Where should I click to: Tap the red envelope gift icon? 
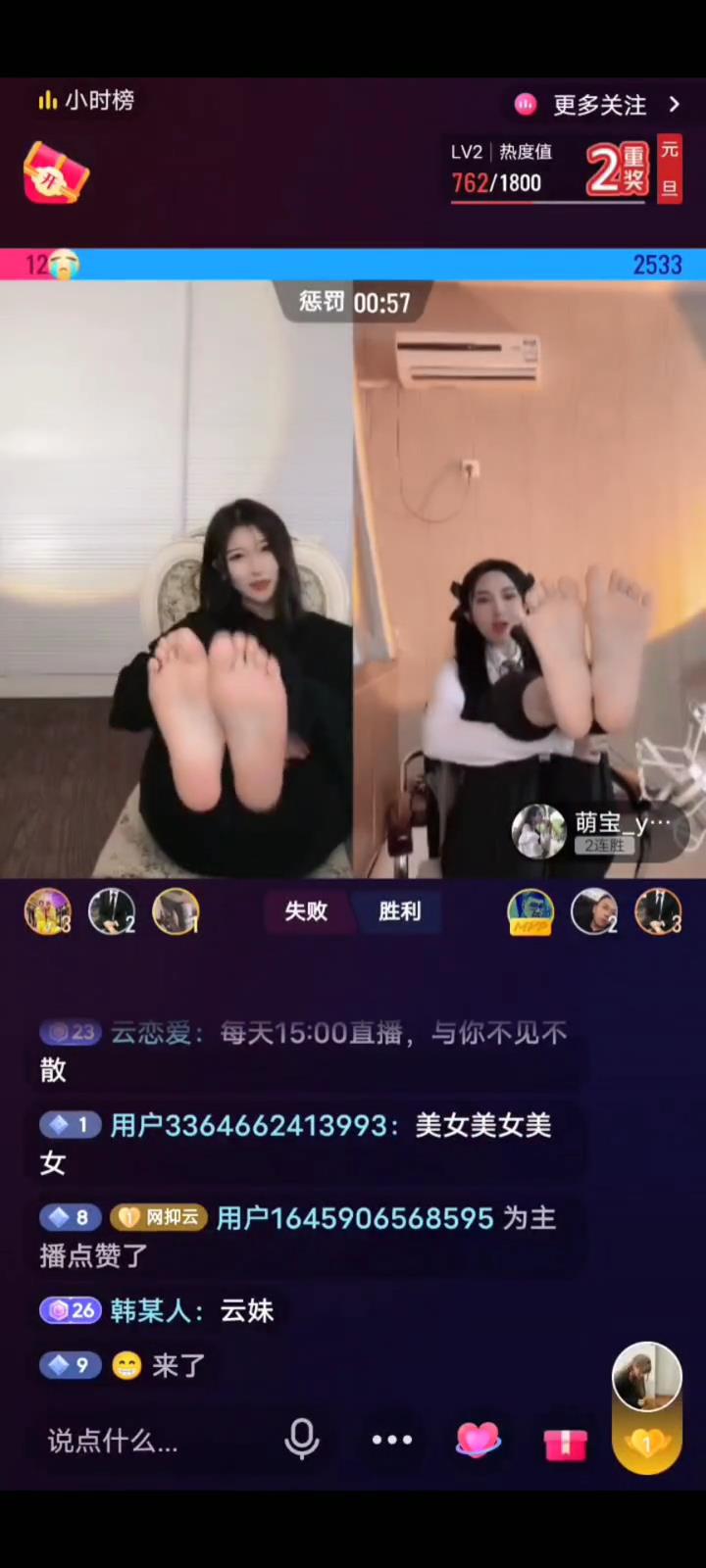pos(56,174)
